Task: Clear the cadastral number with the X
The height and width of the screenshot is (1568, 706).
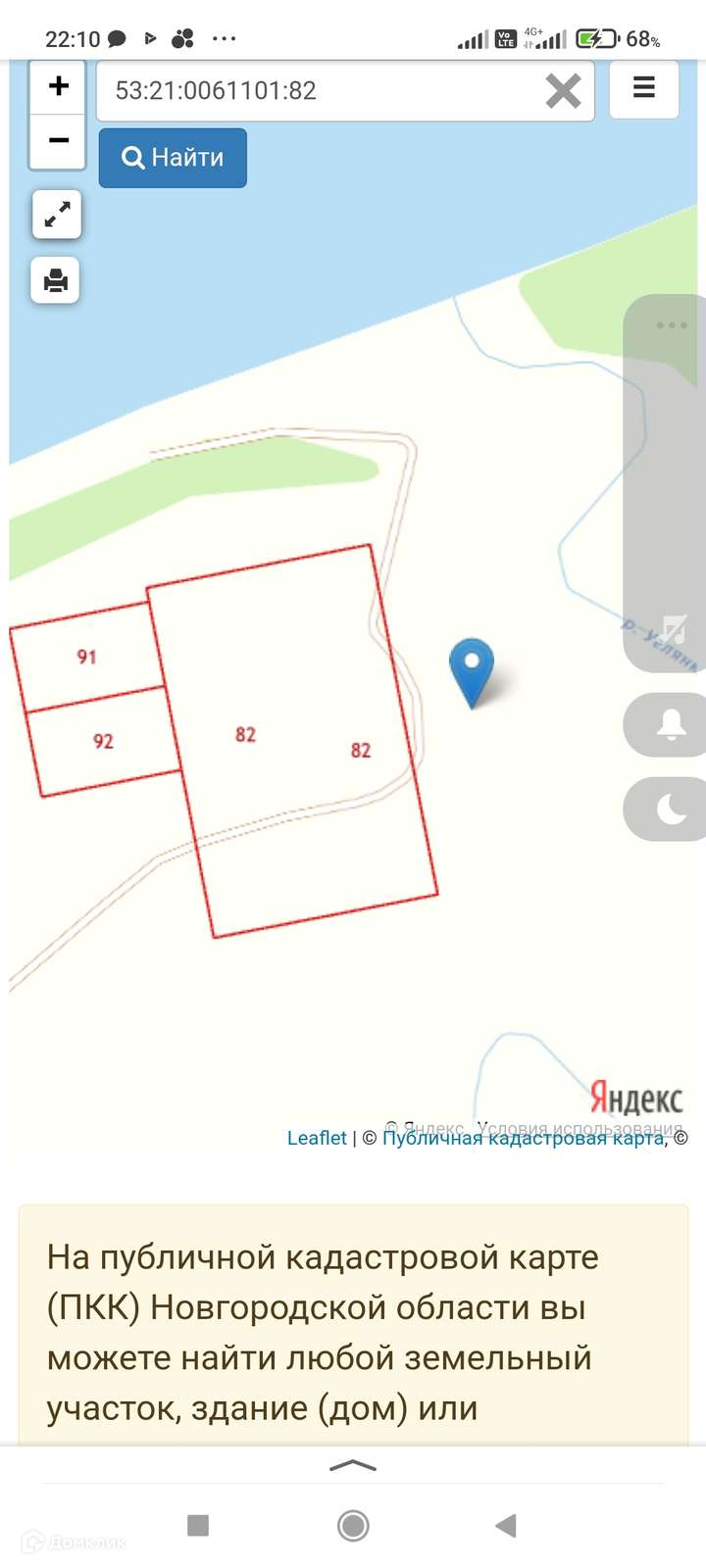Action: (x=563, y=91)
